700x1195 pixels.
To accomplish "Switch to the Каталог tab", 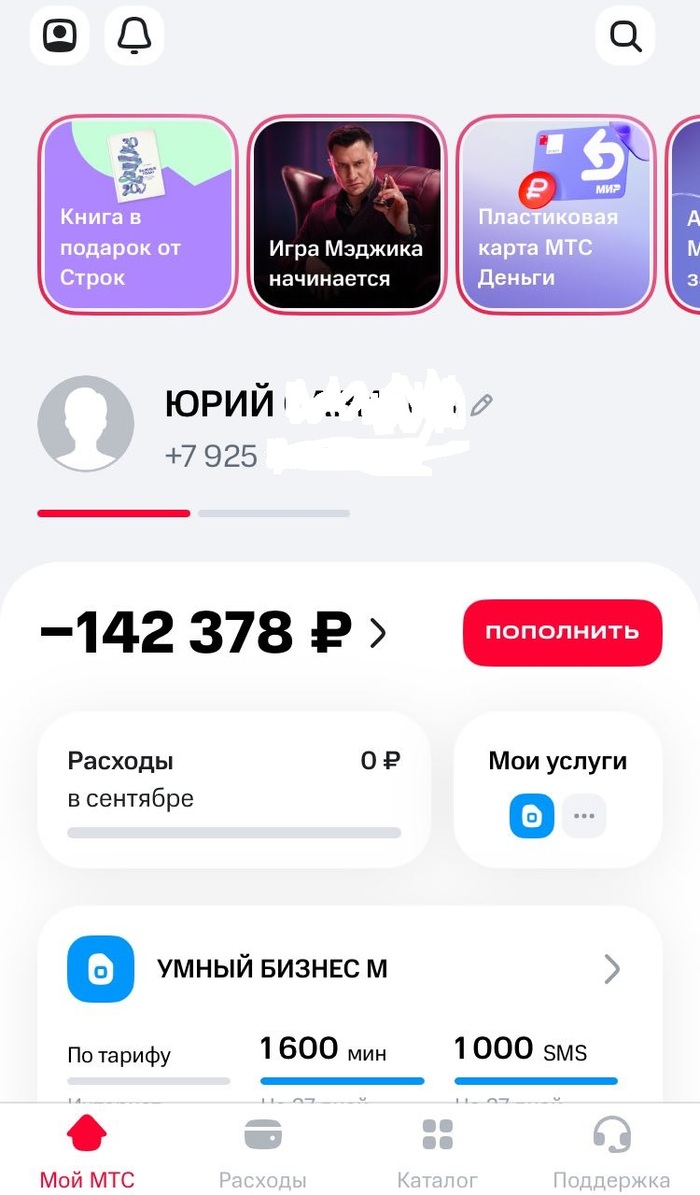I will pyautogui.click(x=437, y=1150).
